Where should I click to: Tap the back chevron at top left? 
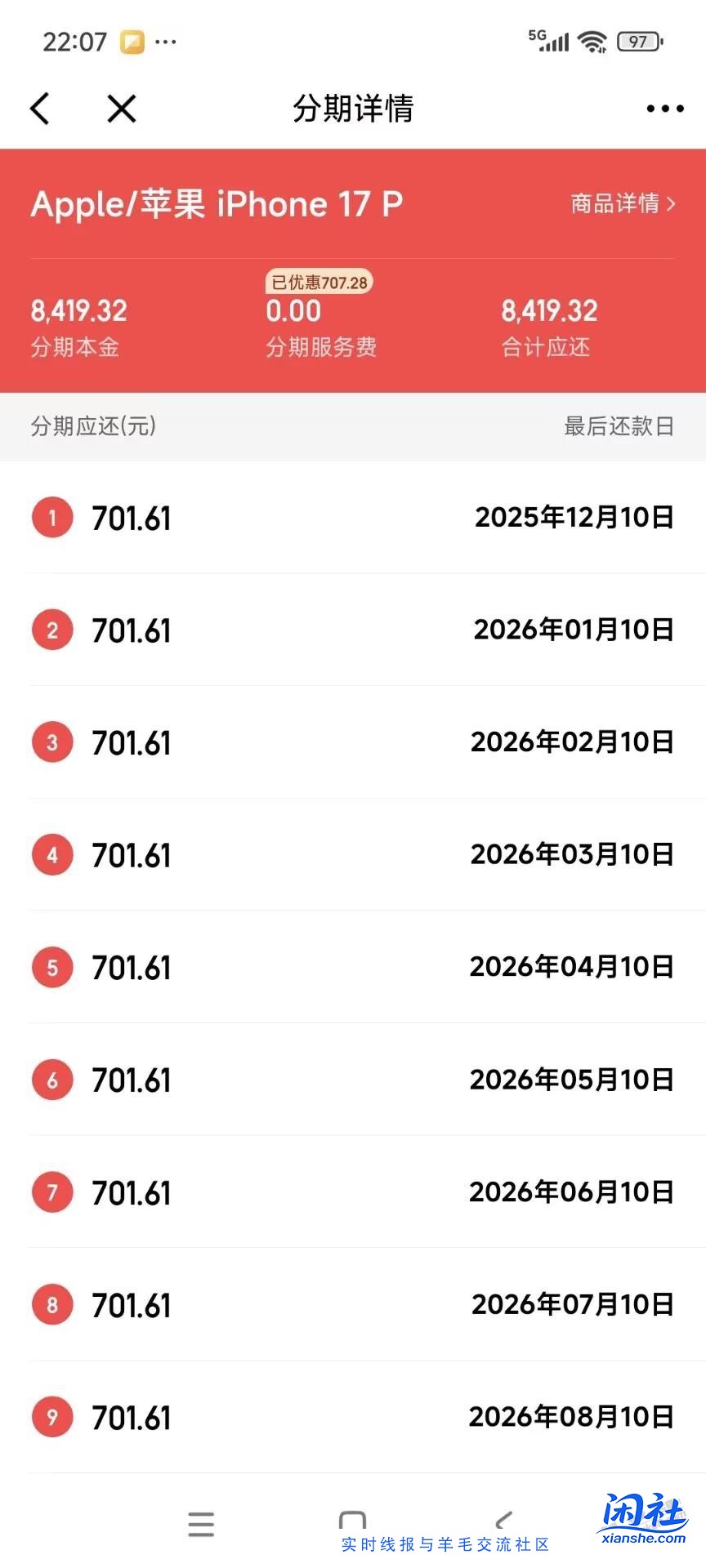coord(39,108)
